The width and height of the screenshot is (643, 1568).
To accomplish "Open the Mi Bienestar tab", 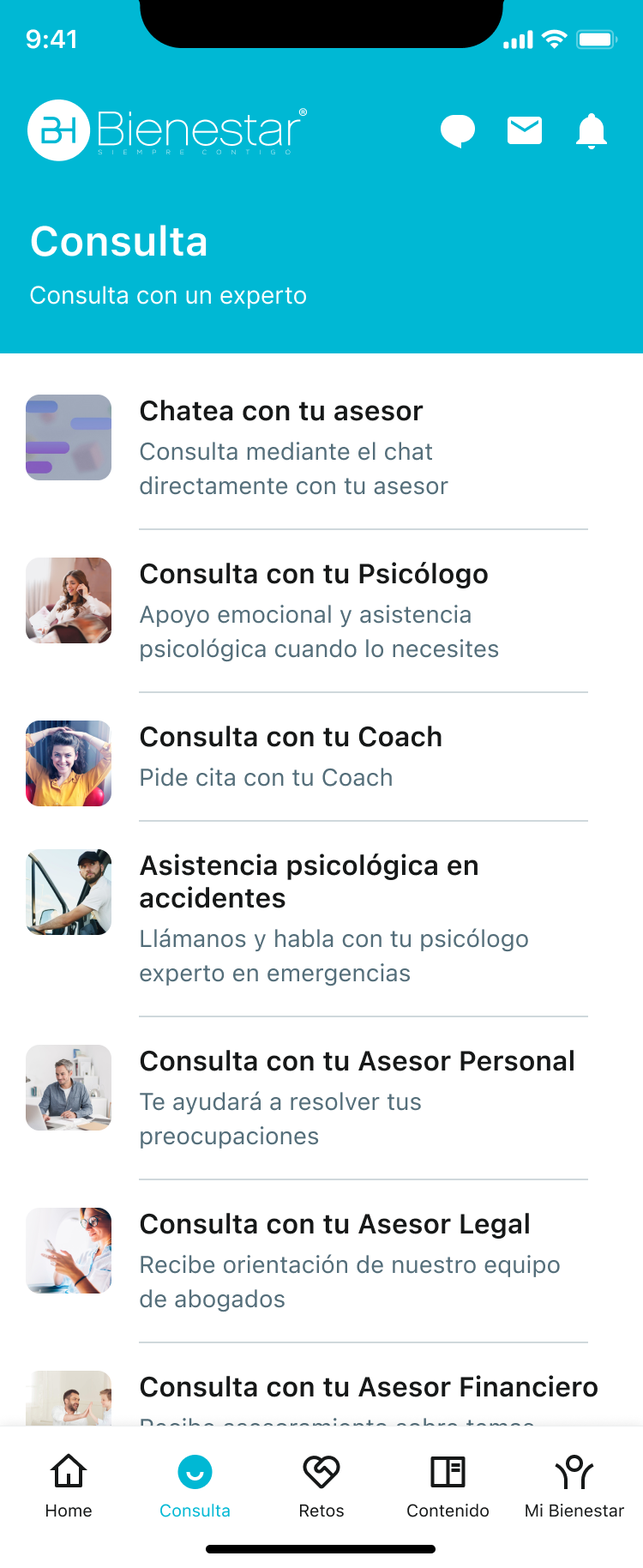I will [574, 1486].
